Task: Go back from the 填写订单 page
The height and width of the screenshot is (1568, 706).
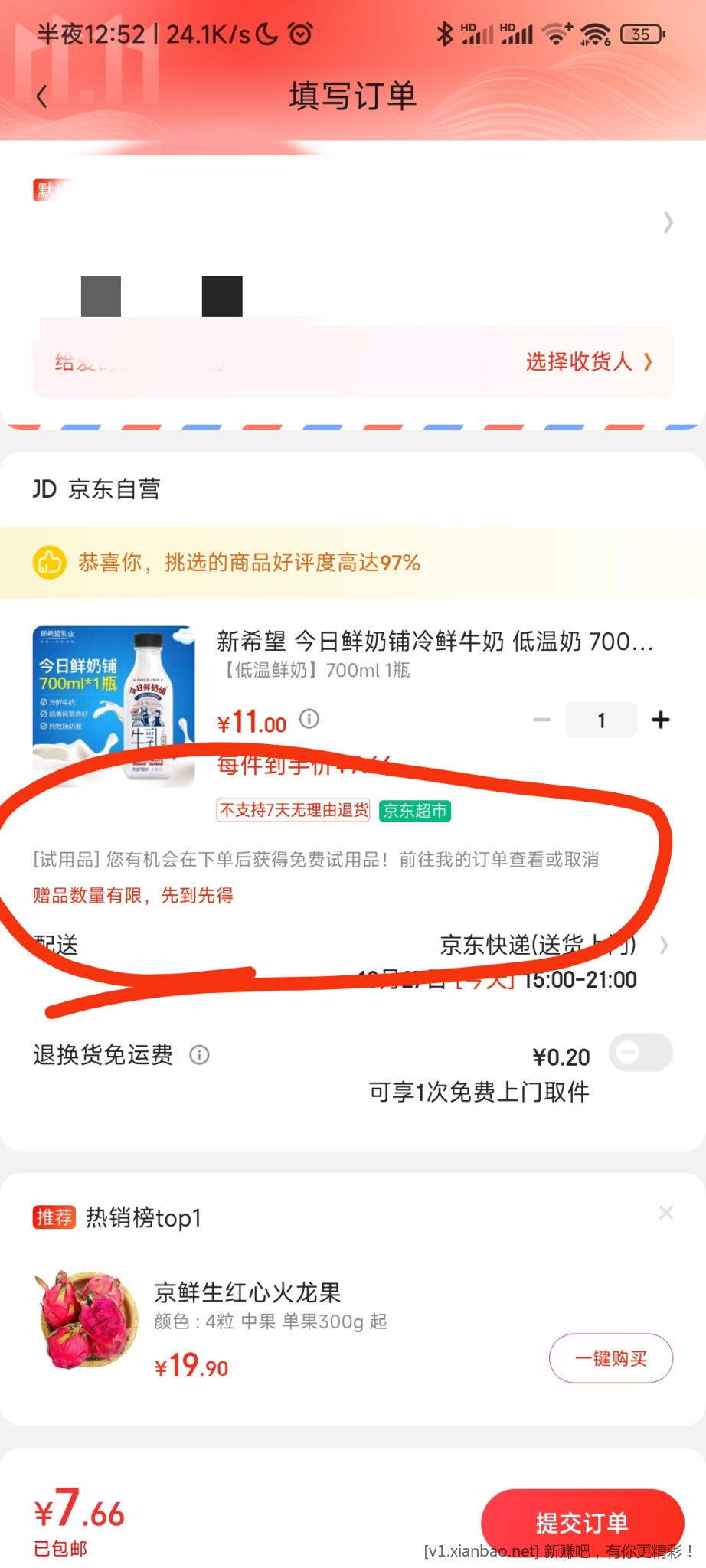Action: click(42, 96)
